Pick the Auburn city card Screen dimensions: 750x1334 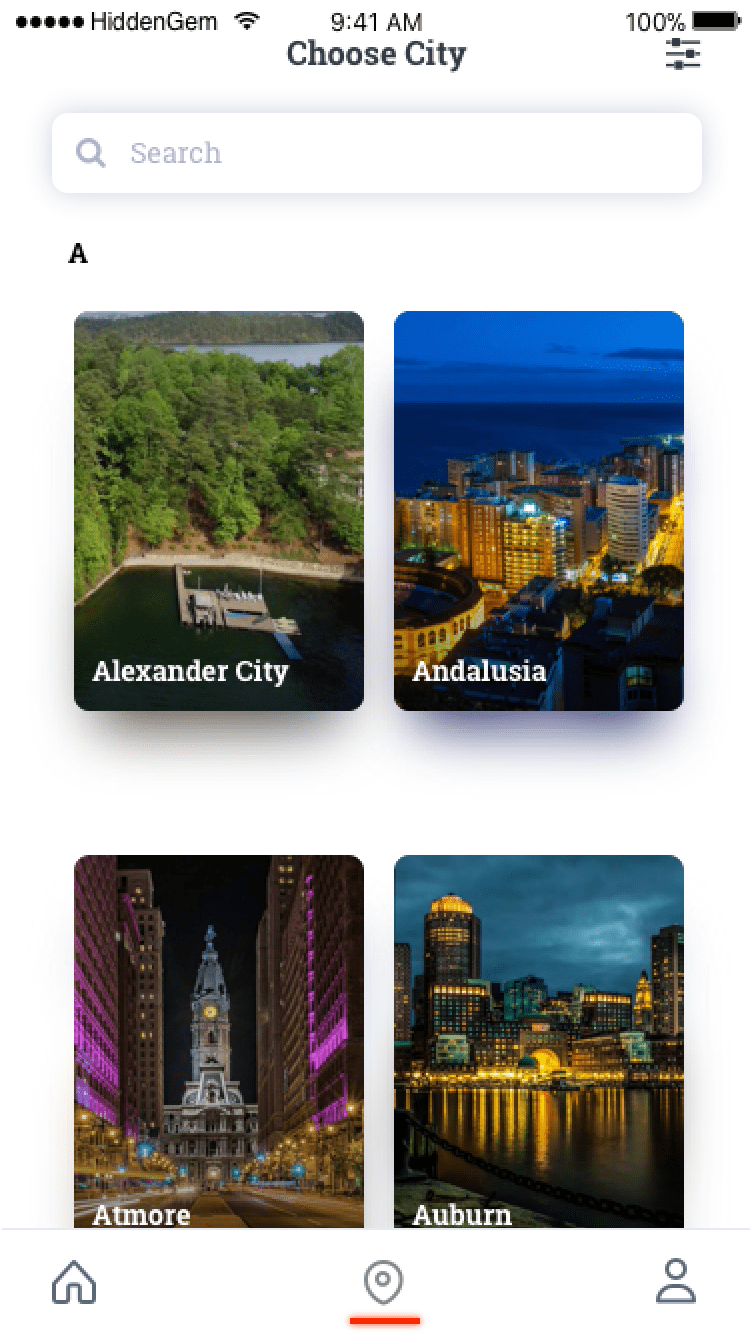[x=539, y=1040]
